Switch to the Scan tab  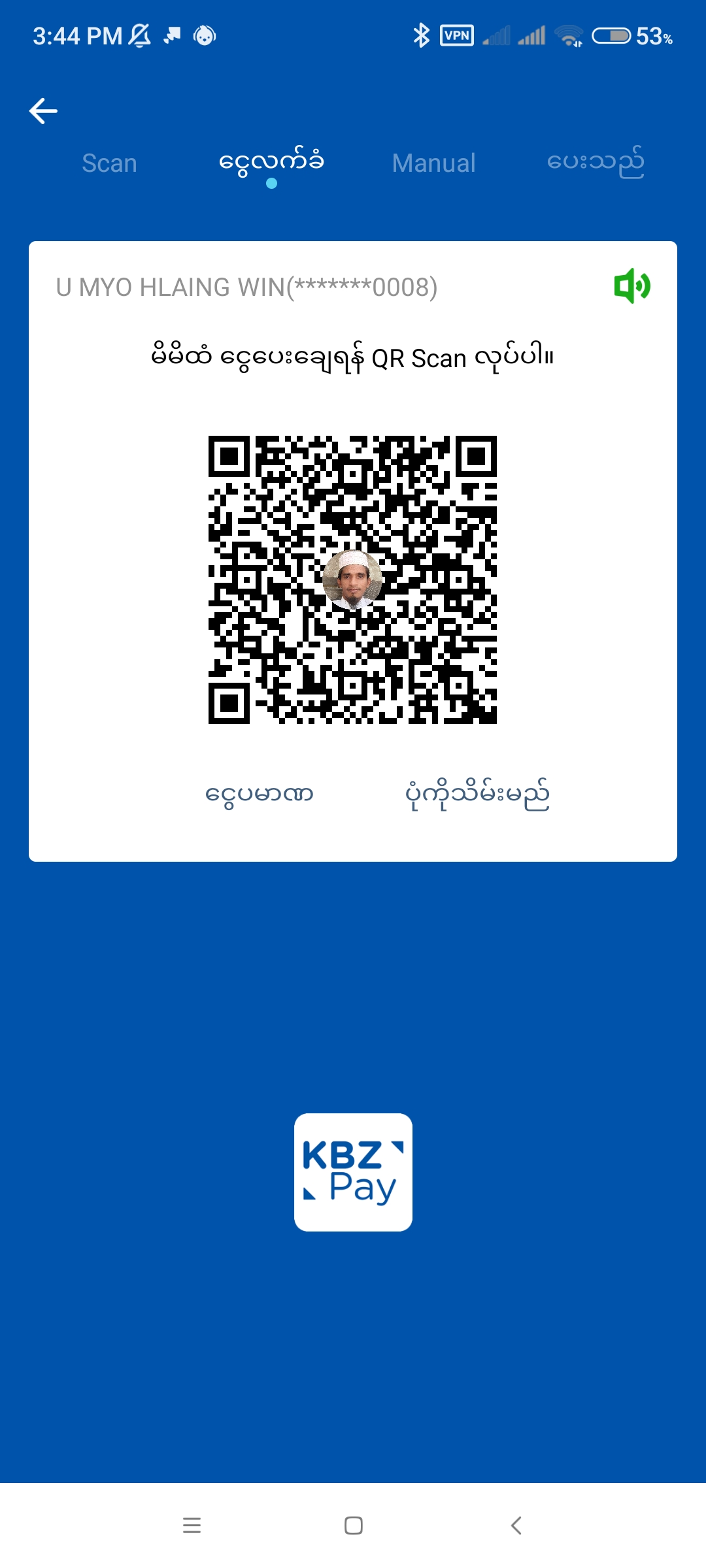click(109, 163)
